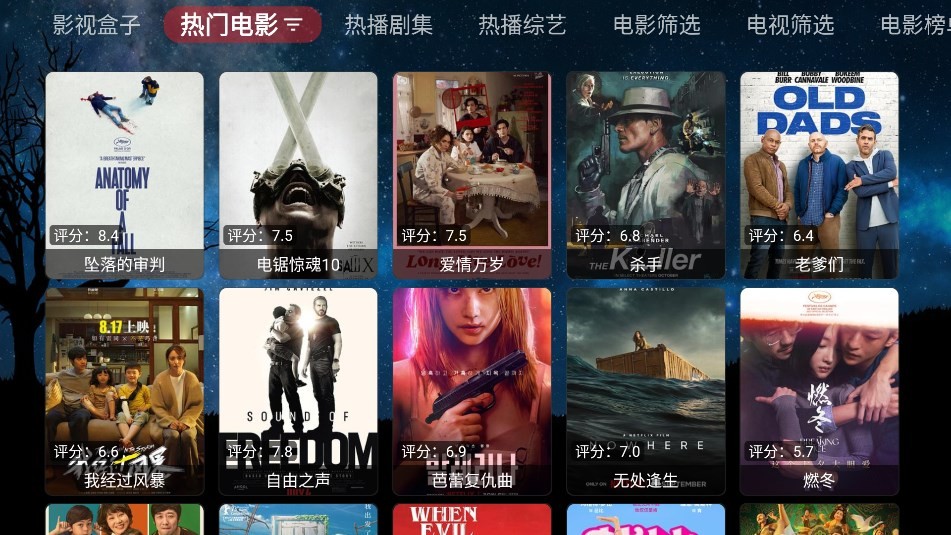This screenshot has height=535, width=951.
Task: Select the 爱情万岁 movie card
Action: tap(472, 175)
